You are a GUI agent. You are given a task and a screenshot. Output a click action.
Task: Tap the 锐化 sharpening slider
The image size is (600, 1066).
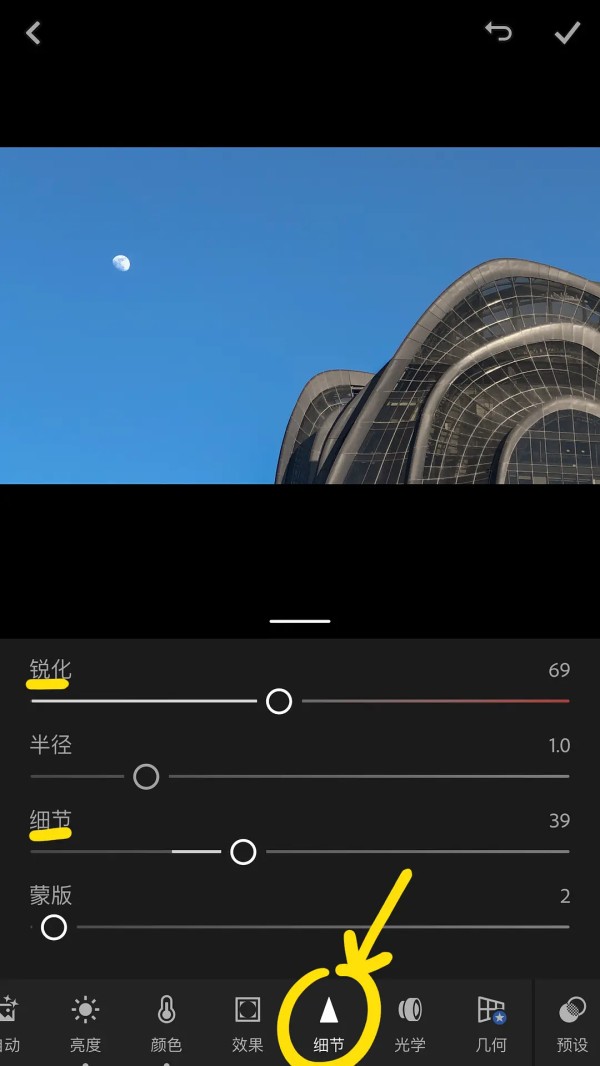tap(279, 701)
